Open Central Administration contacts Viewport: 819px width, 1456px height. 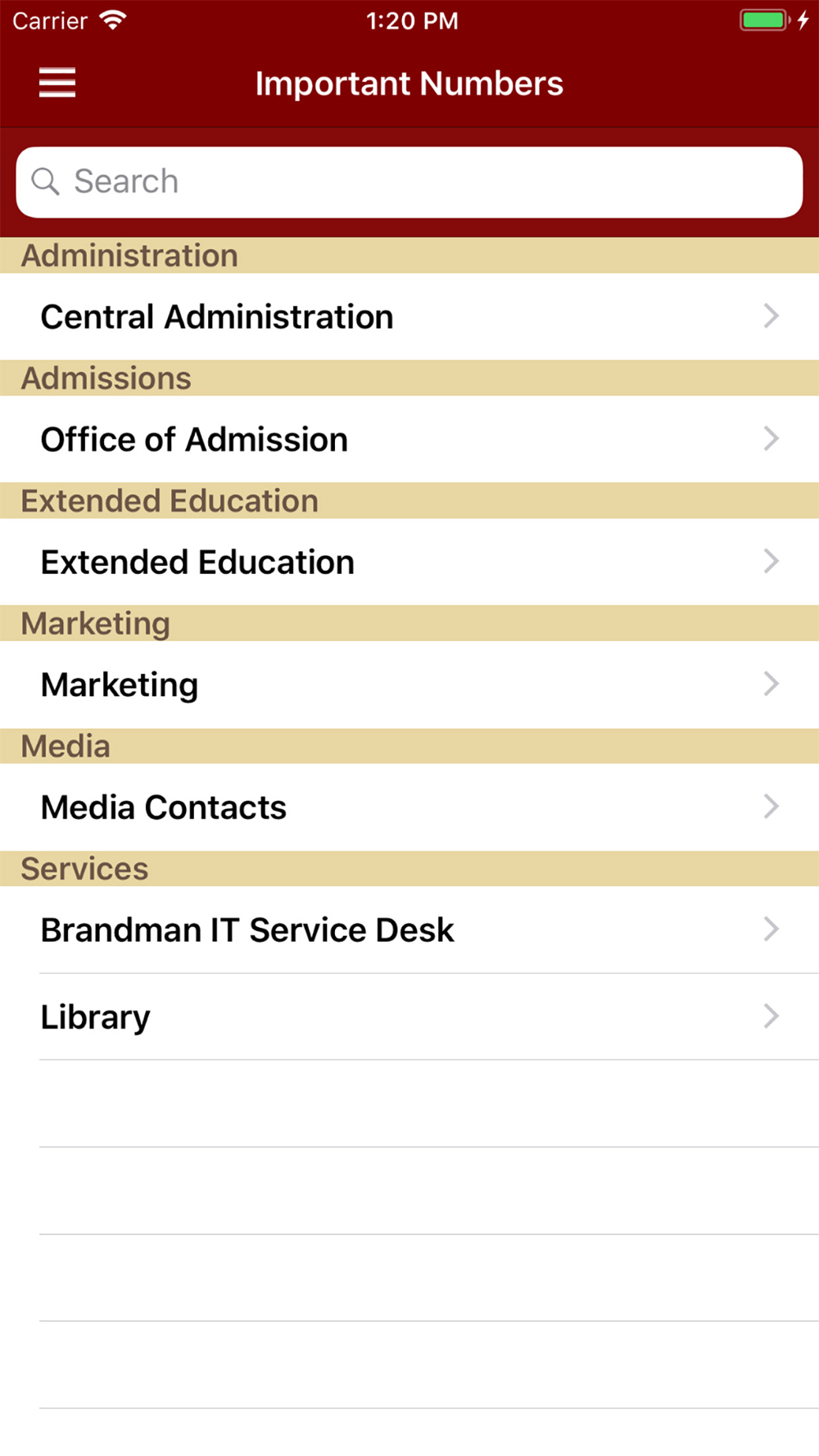pyautogui.click(x=409, y=317)
